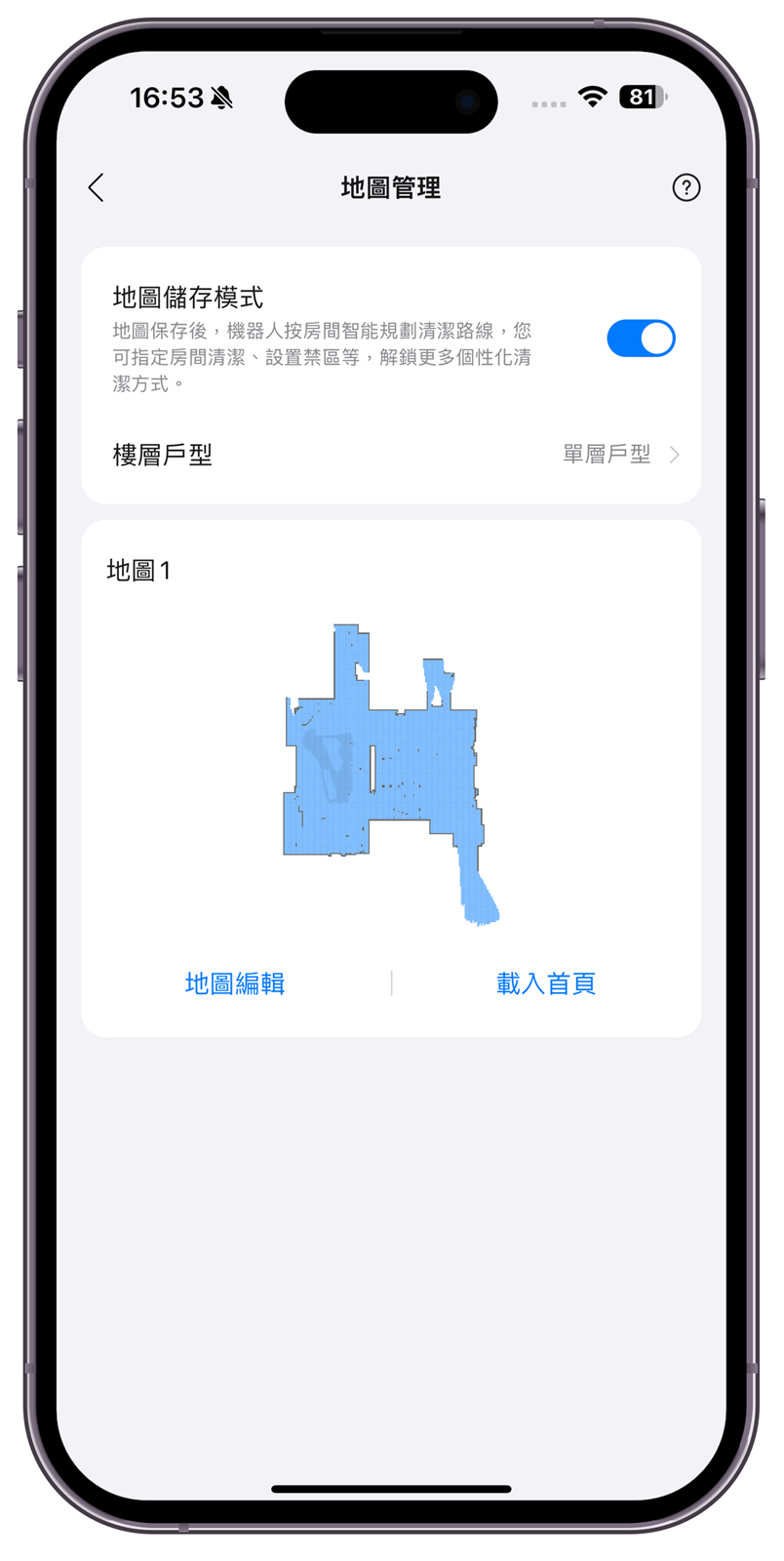Open the help question mark icon
Image resolution: width=784 pixels, height=1561 pixels.
(x=686, y=187)
